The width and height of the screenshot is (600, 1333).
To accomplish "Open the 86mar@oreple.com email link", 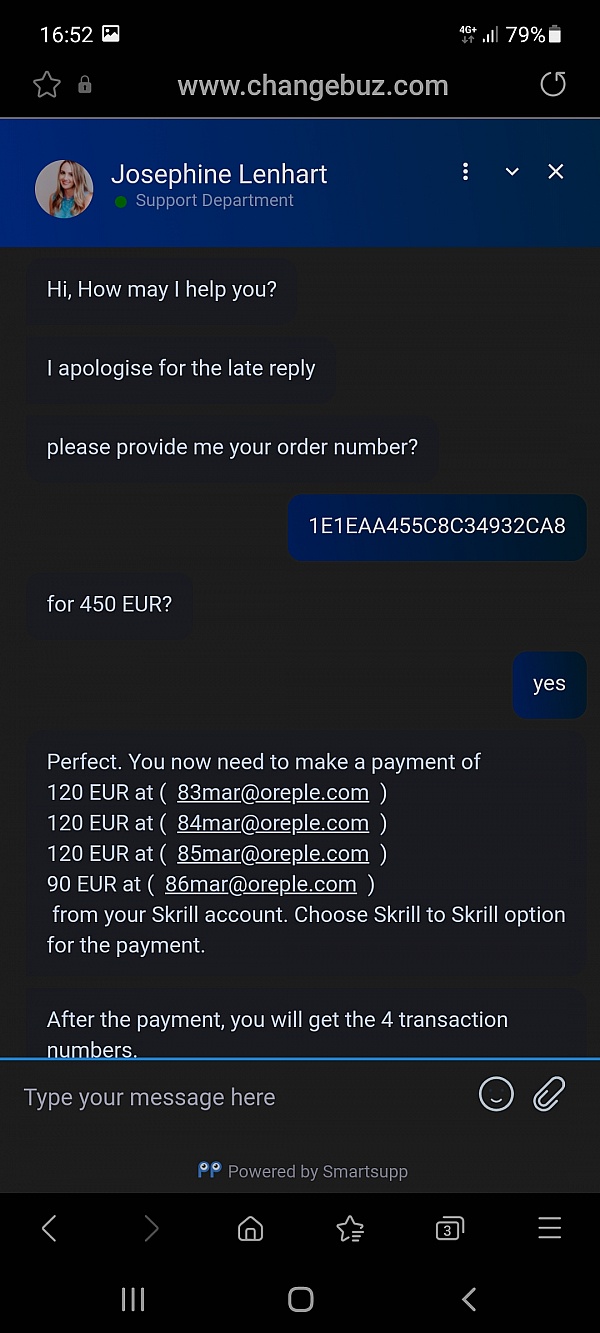I will [261, 885].
